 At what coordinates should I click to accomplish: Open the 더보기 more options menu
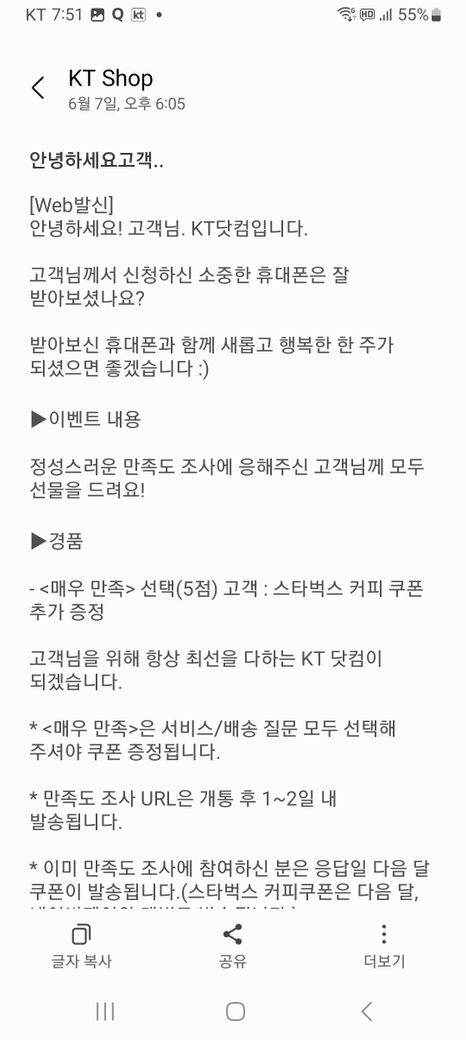(384, 946)
